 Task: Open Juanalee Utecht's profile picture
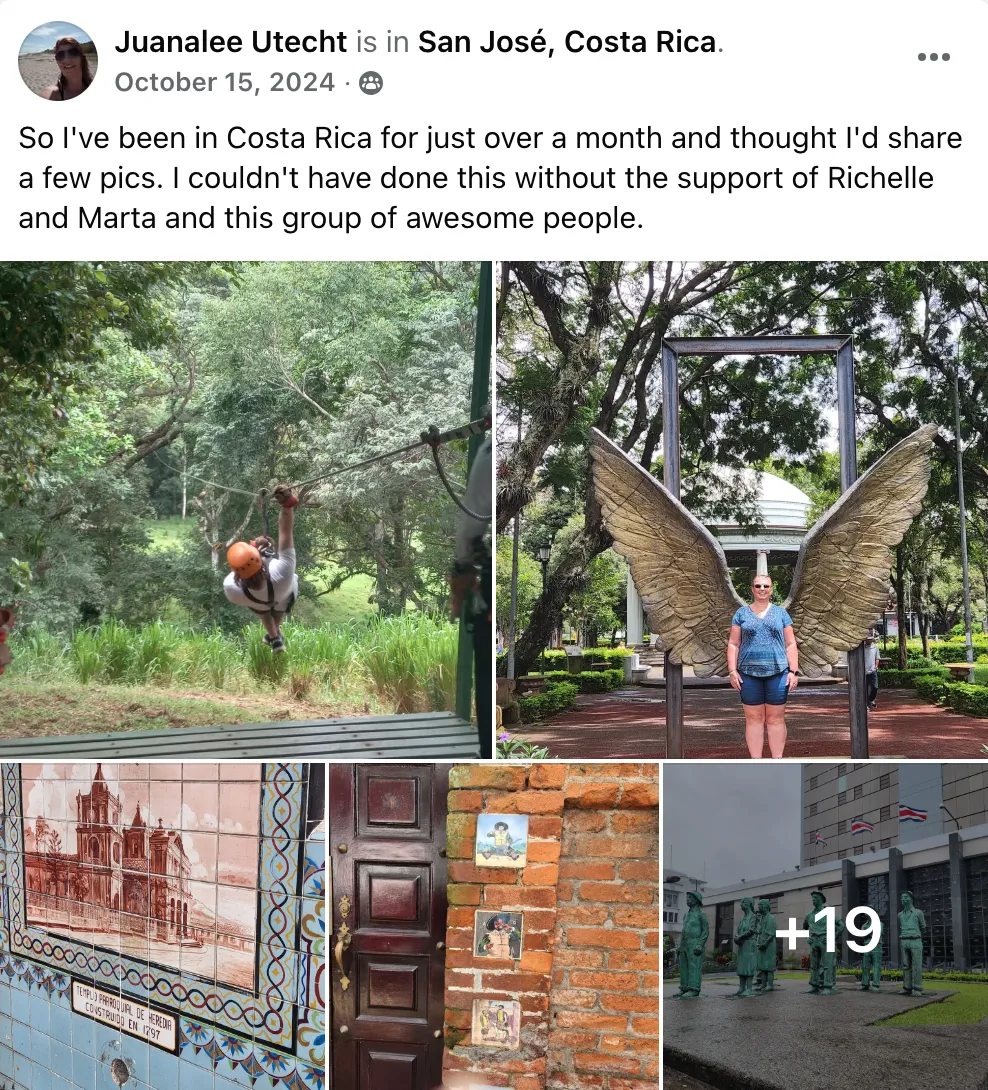(58, 61)
